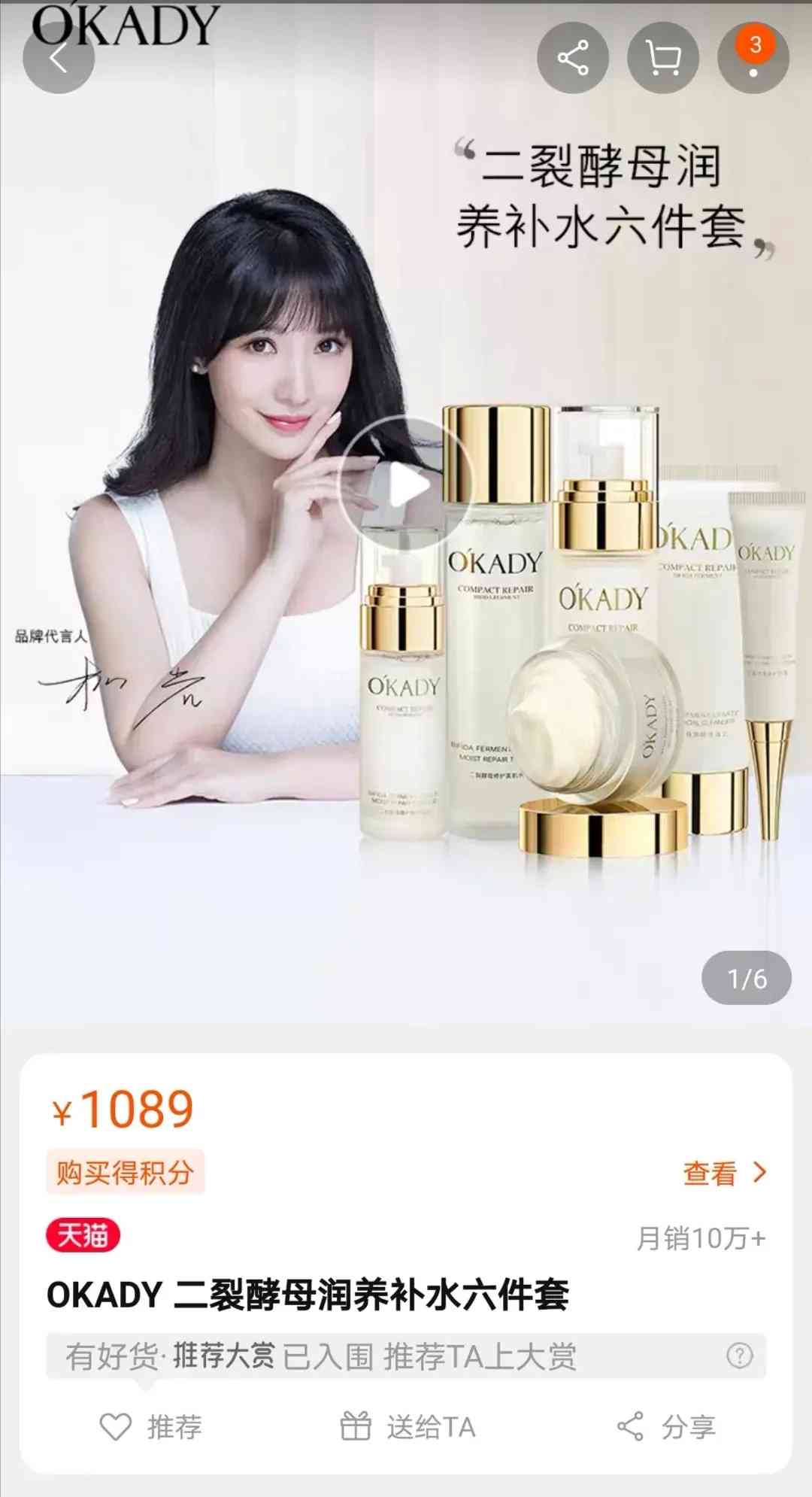This screenshot has height=1497, width=812.
Task: Tap 分享 below the product title
Action: point(666,1426)
